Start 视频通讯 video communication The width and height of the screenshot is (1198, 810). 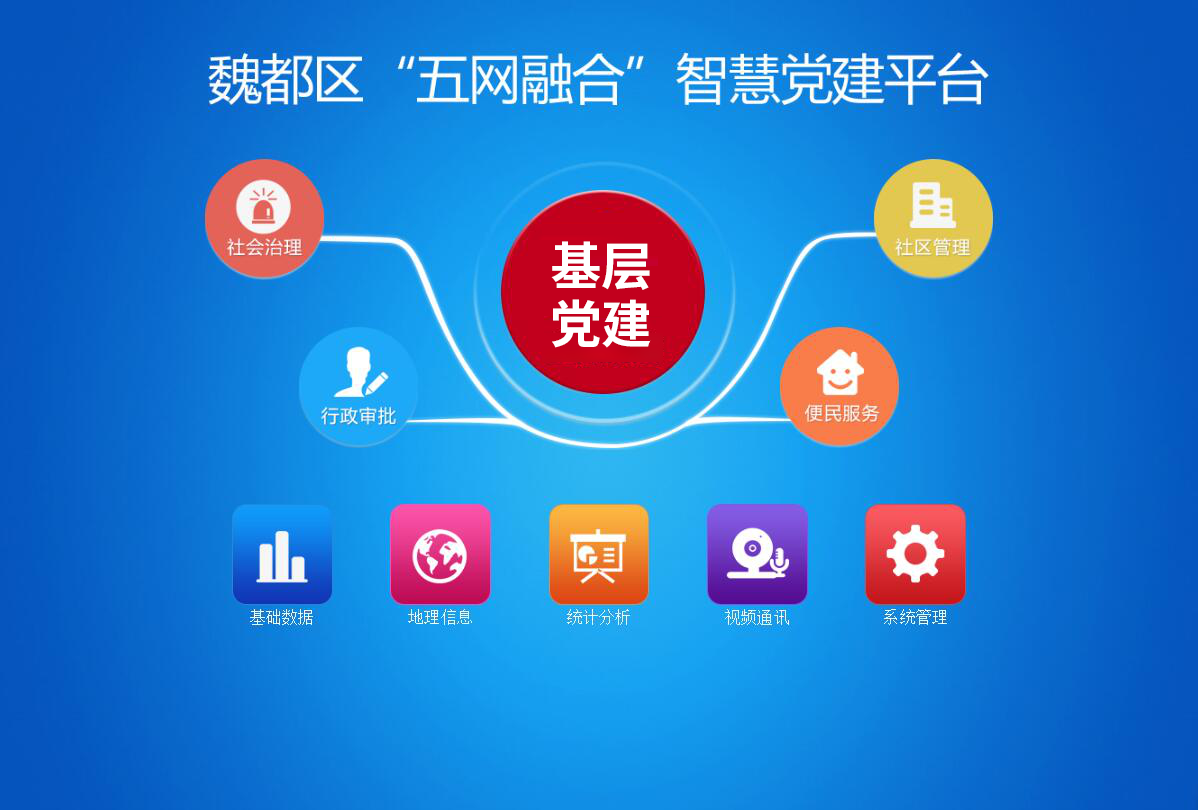(757, 555)
